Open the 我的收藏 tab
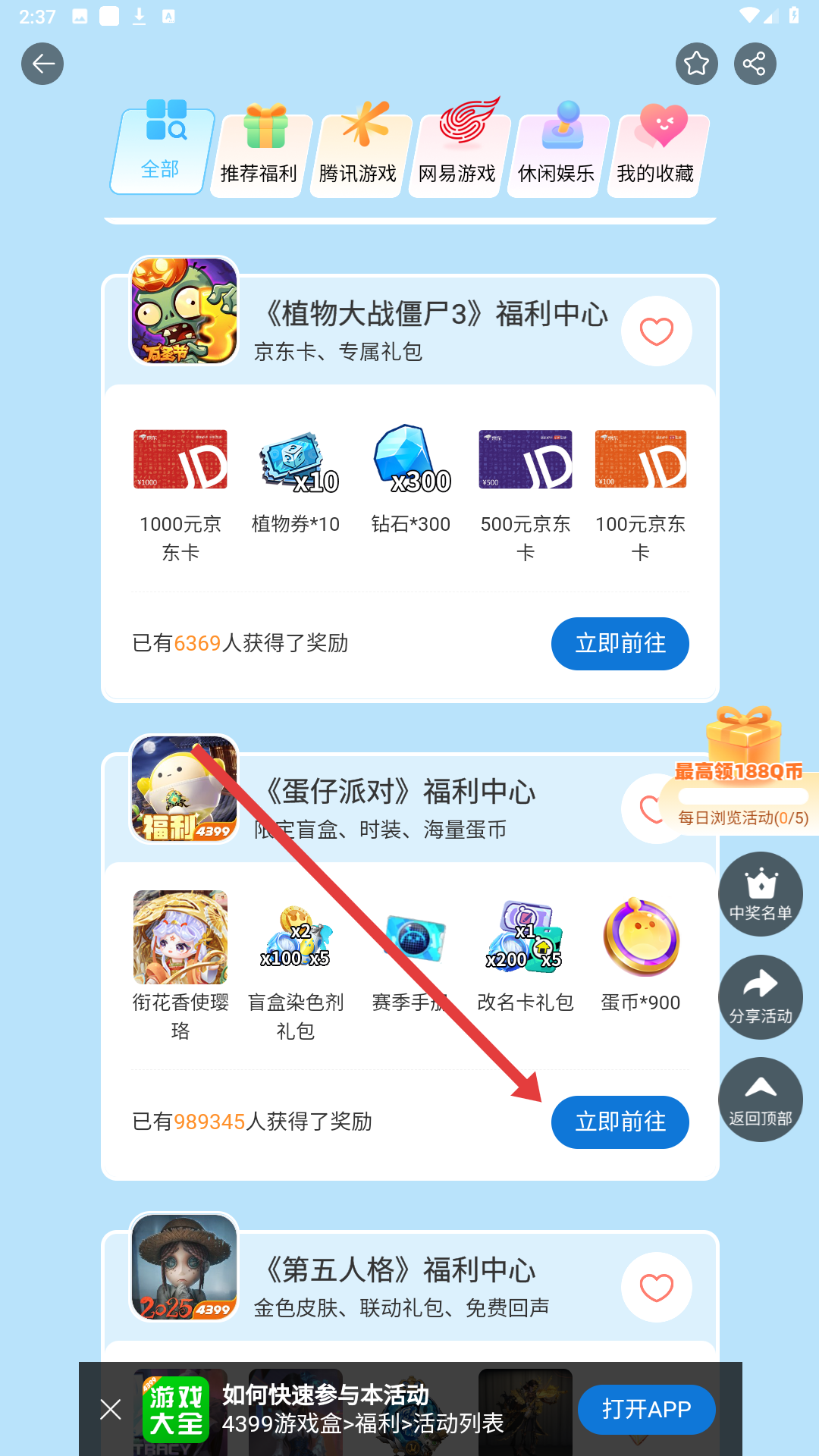The image size is (819, 1456). (x=656, y=157)
